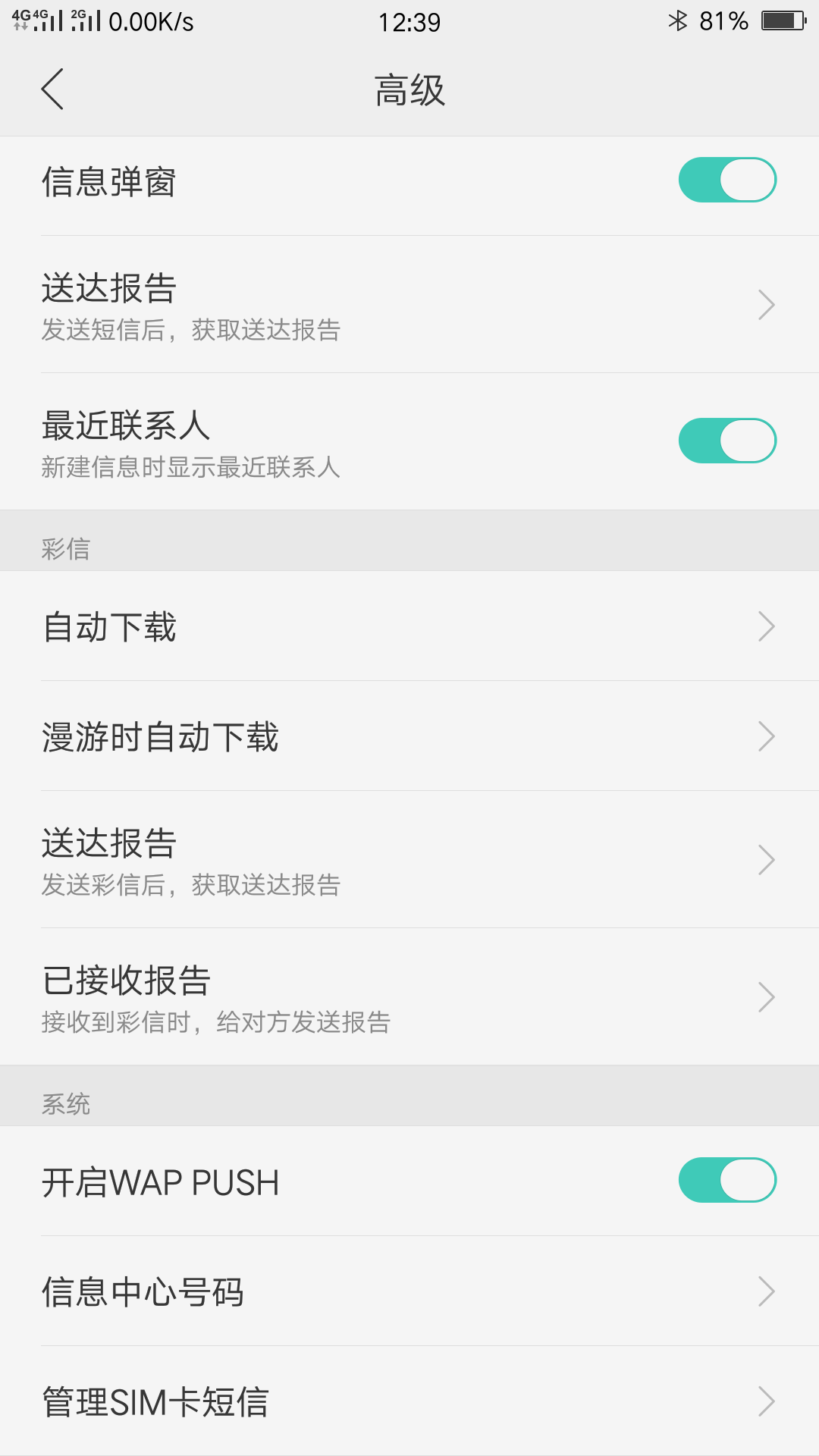Click the clock showing 12:39

click(409, 23)
